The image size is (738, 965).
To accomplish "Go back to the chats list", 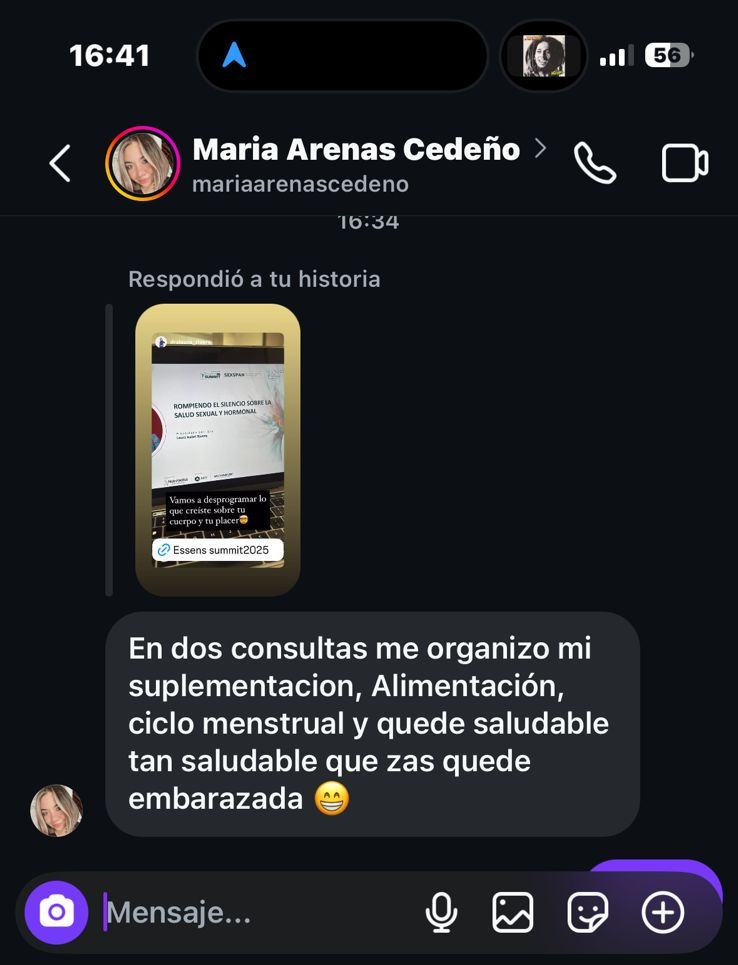I will pyautogui.click(x=60, y=163).
